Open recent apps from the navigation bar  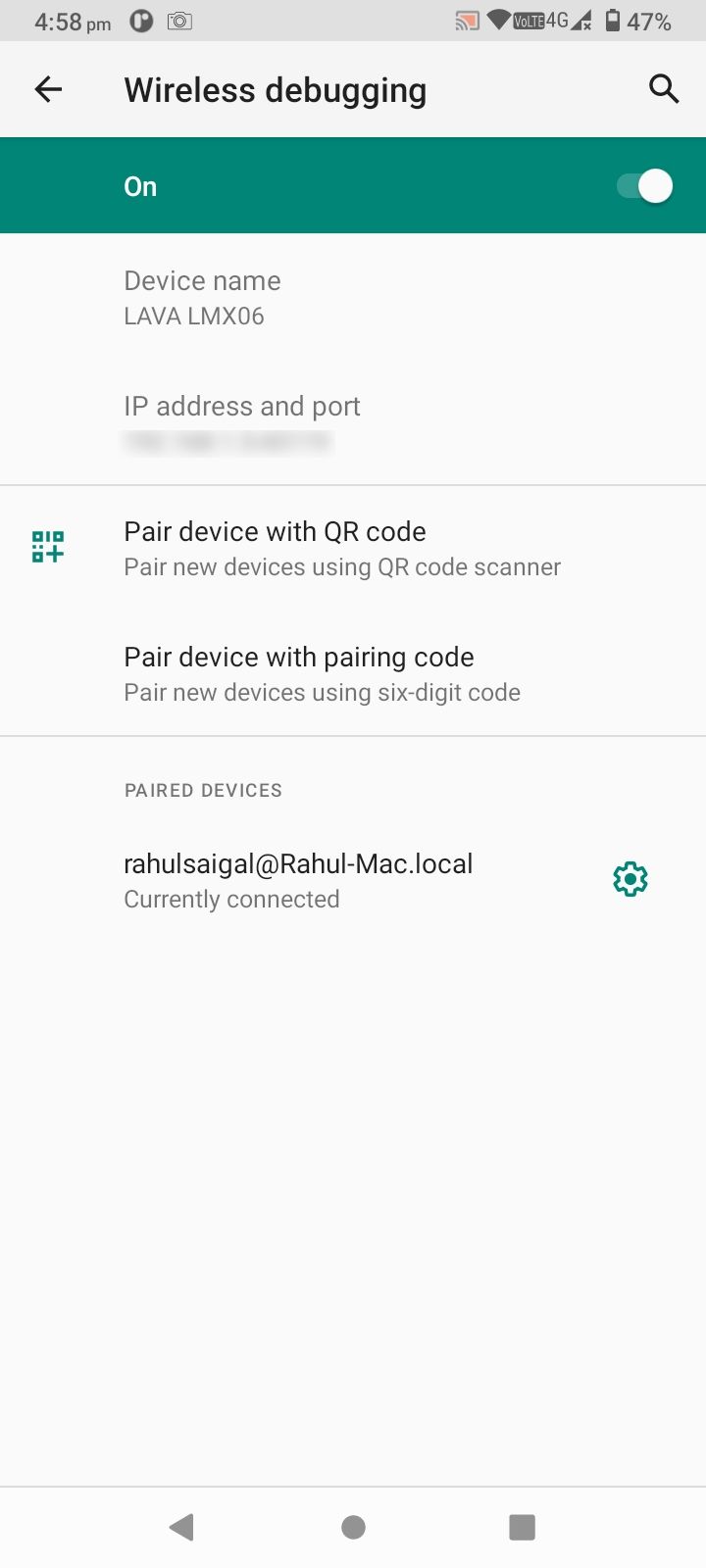click(x=522, y=1527)
